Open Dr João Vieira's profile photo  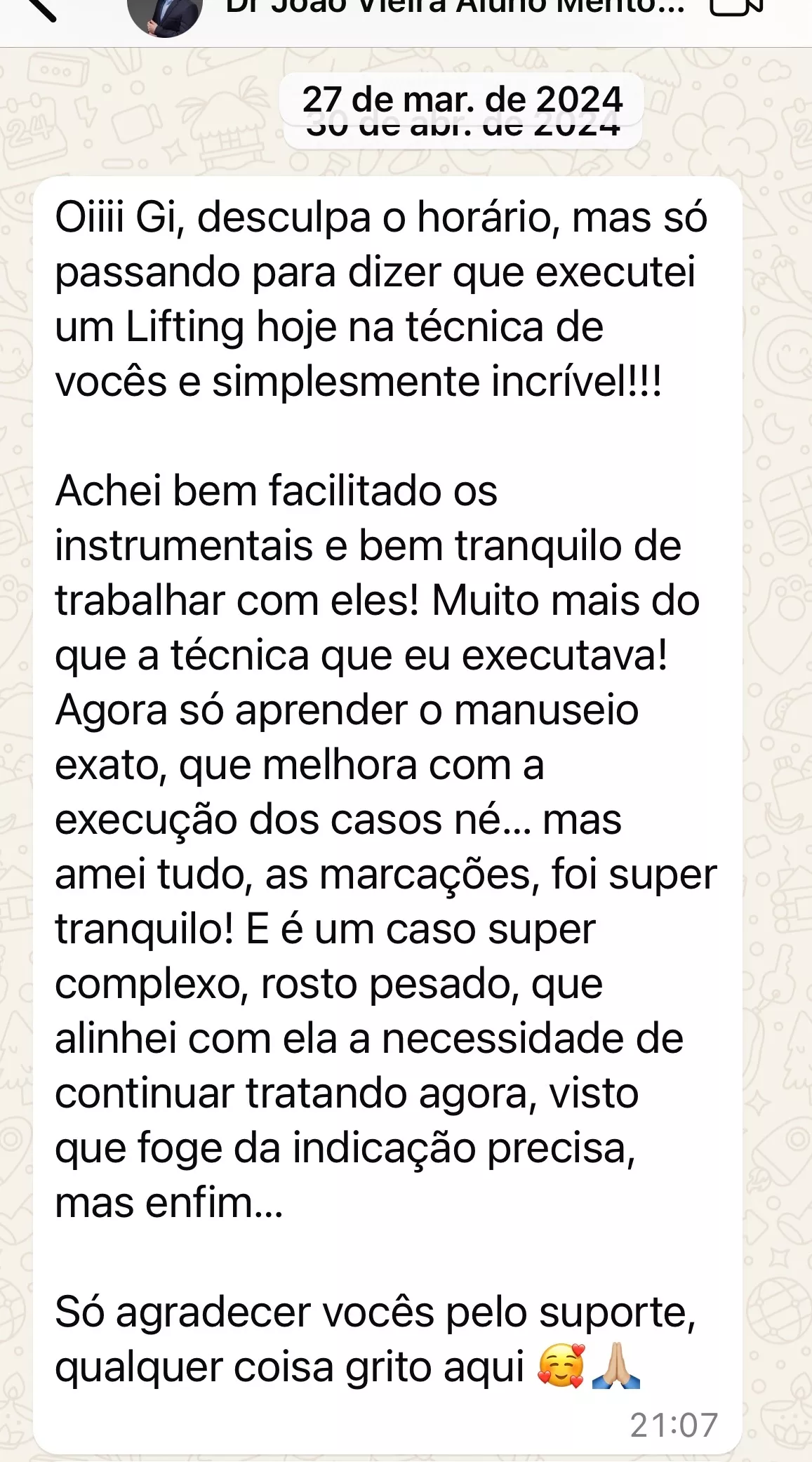pos(164,14)
